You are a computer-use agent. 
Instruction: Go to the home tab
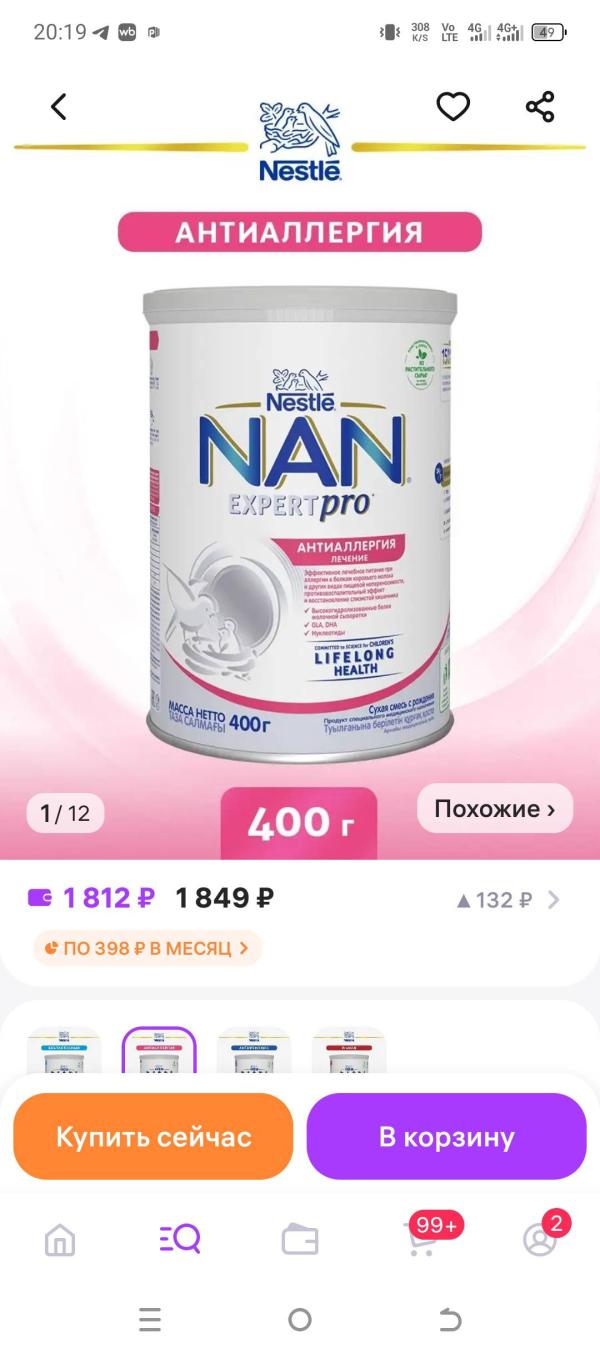60,1240
